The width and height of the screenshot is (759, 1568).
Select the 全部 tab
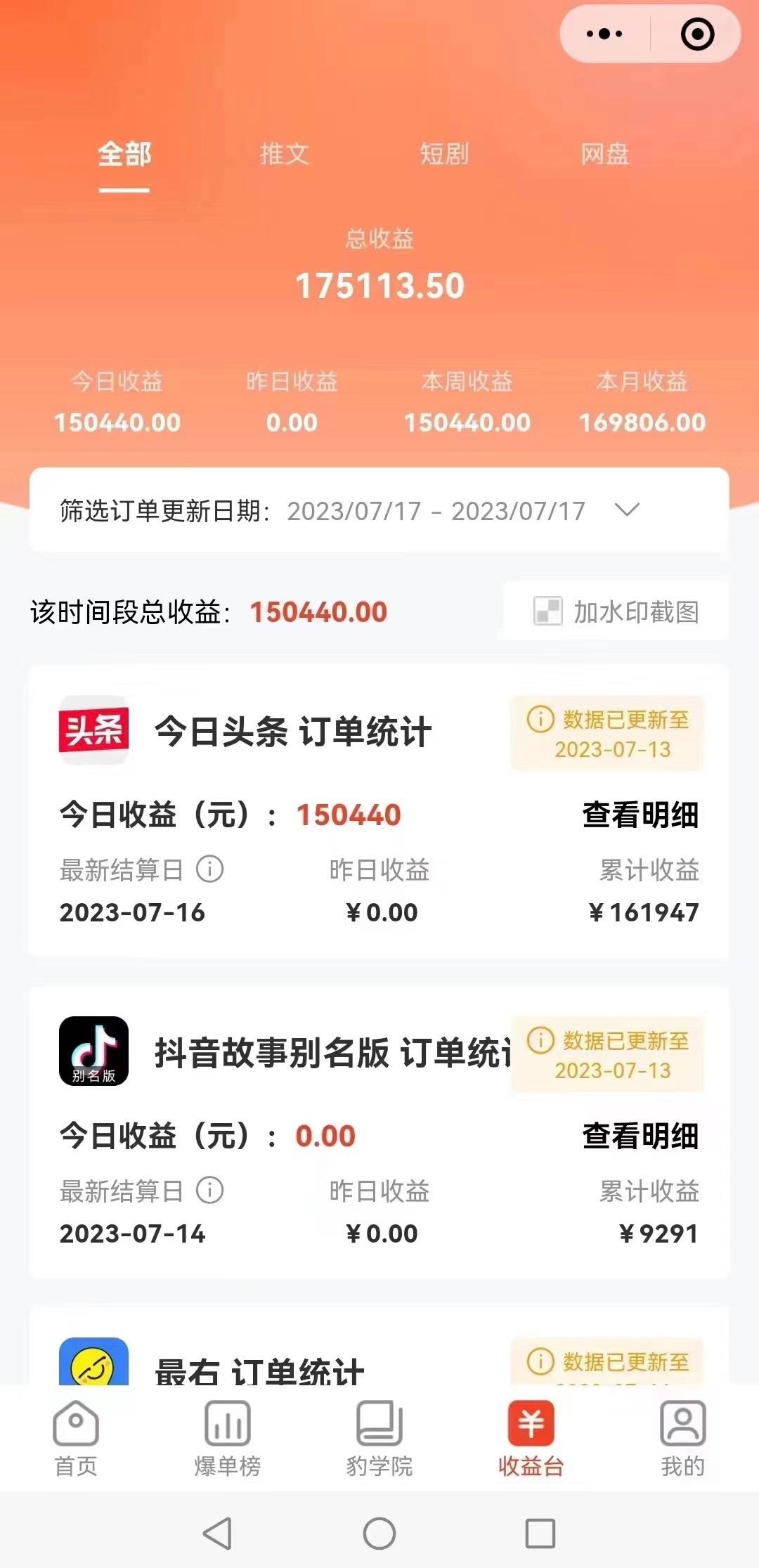pos(124,154)
